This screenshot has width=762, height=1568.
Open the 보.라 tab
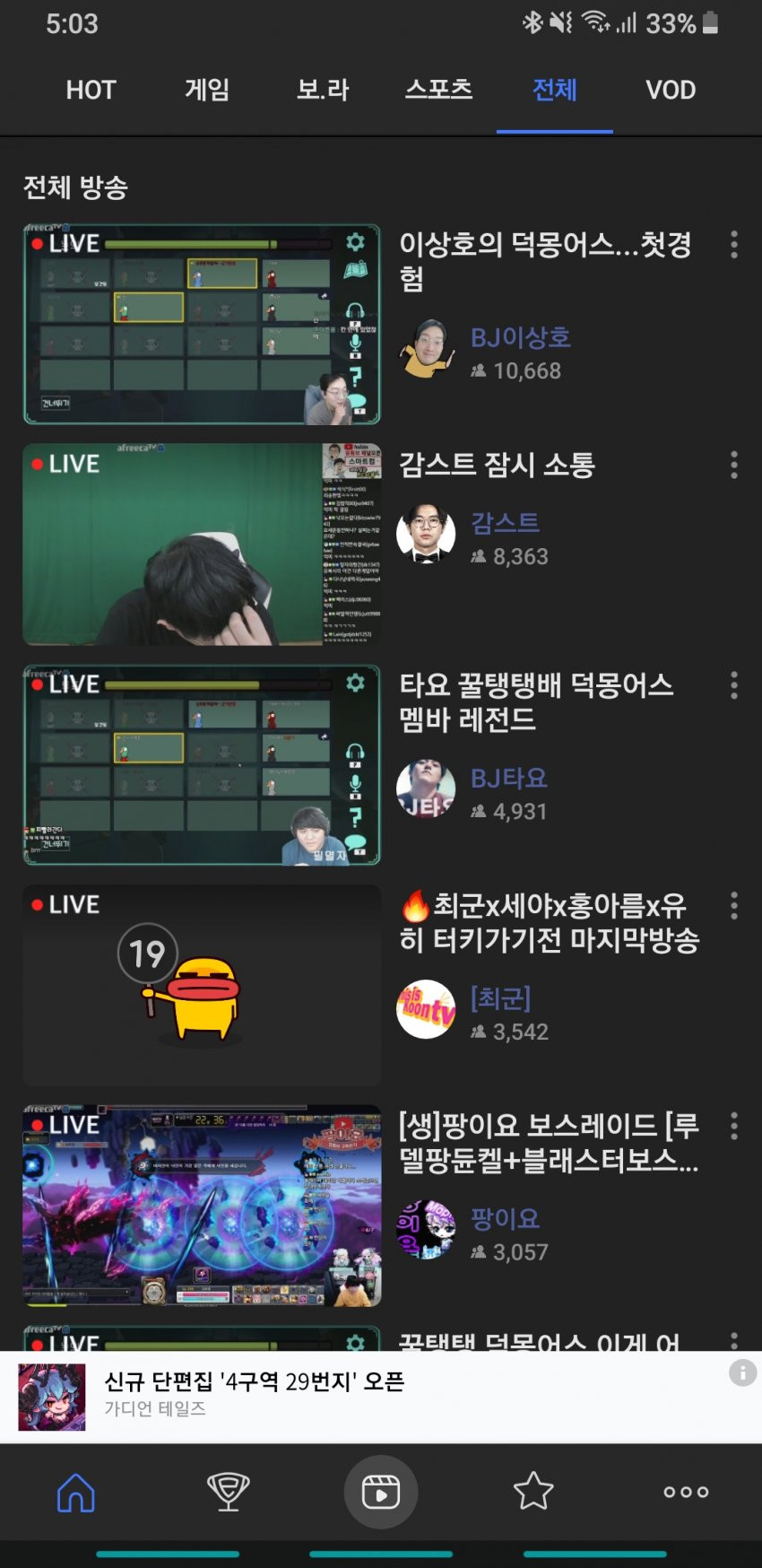[x=323, y=90]
